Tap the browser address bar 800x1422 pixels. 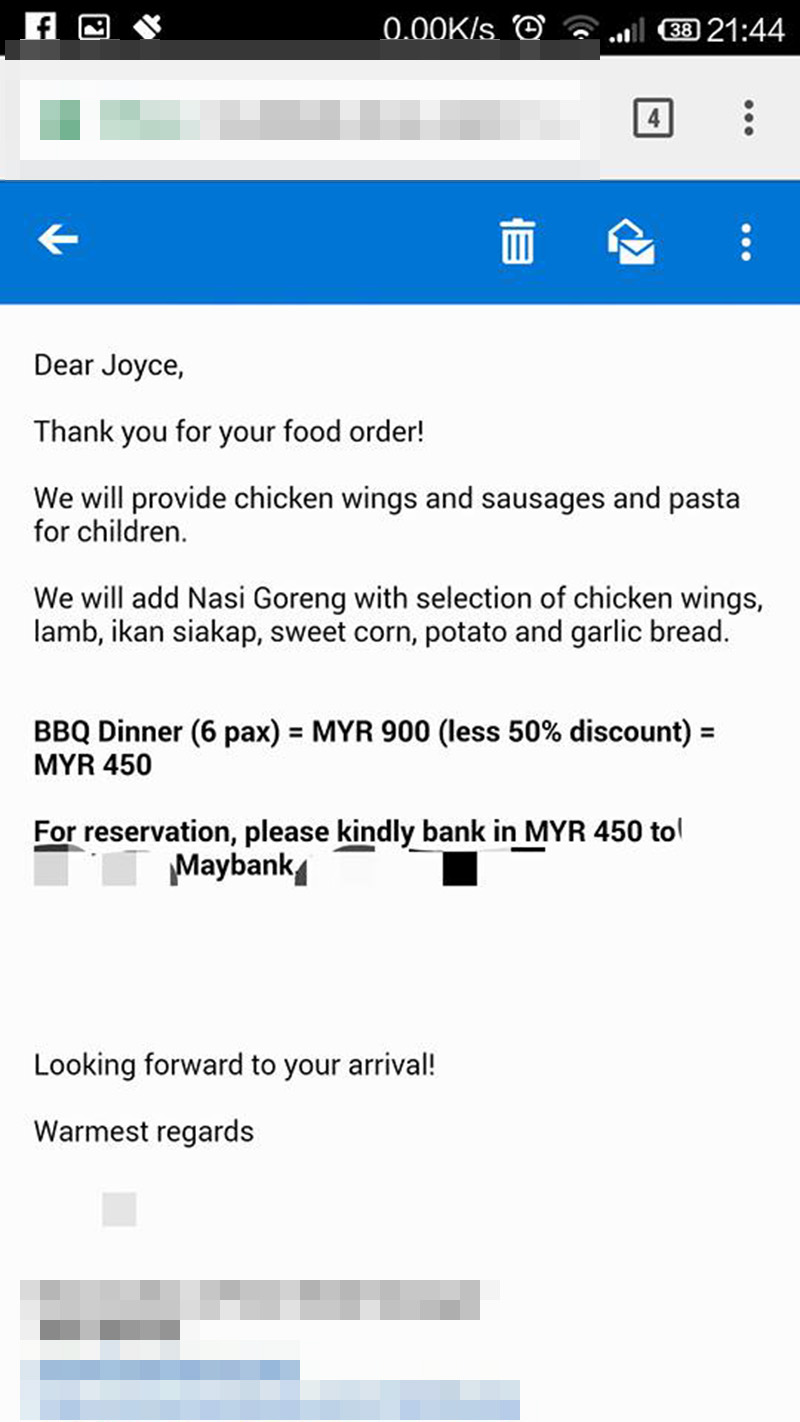click(x=300, y=119)
